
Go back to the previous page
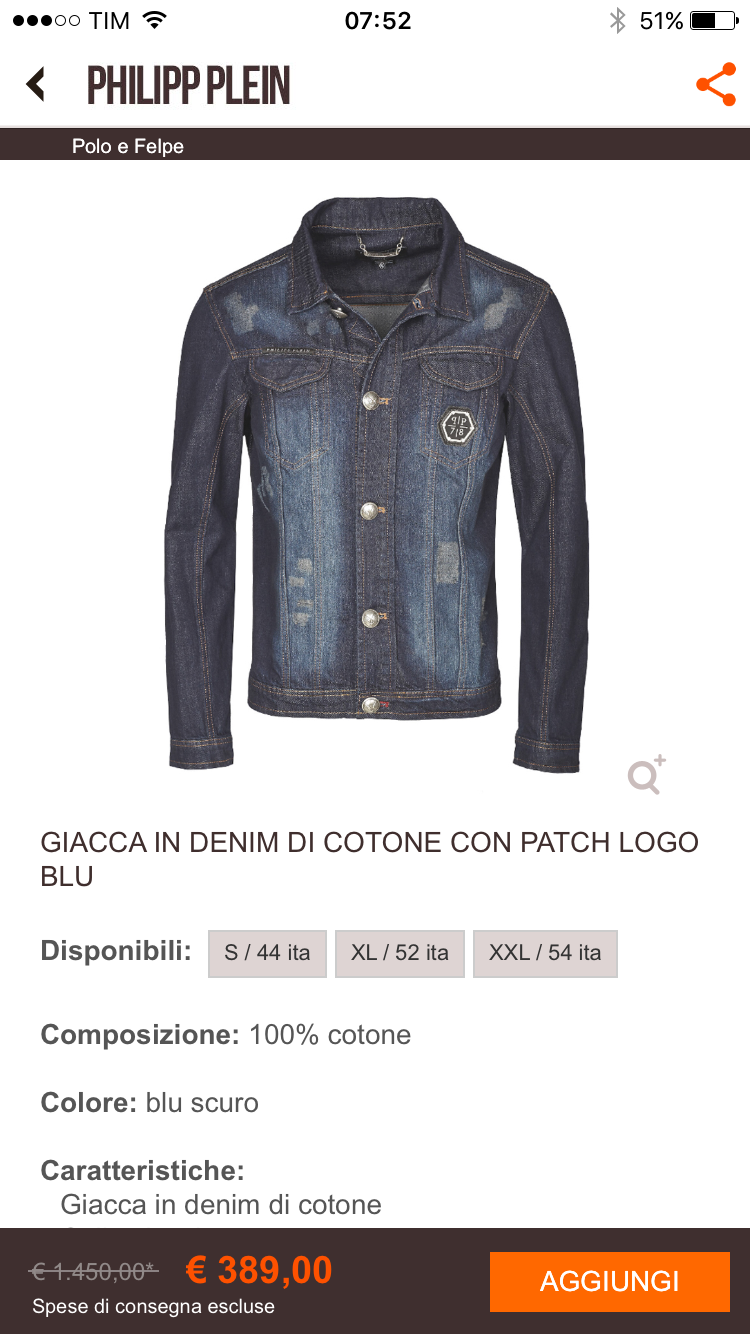37,85
